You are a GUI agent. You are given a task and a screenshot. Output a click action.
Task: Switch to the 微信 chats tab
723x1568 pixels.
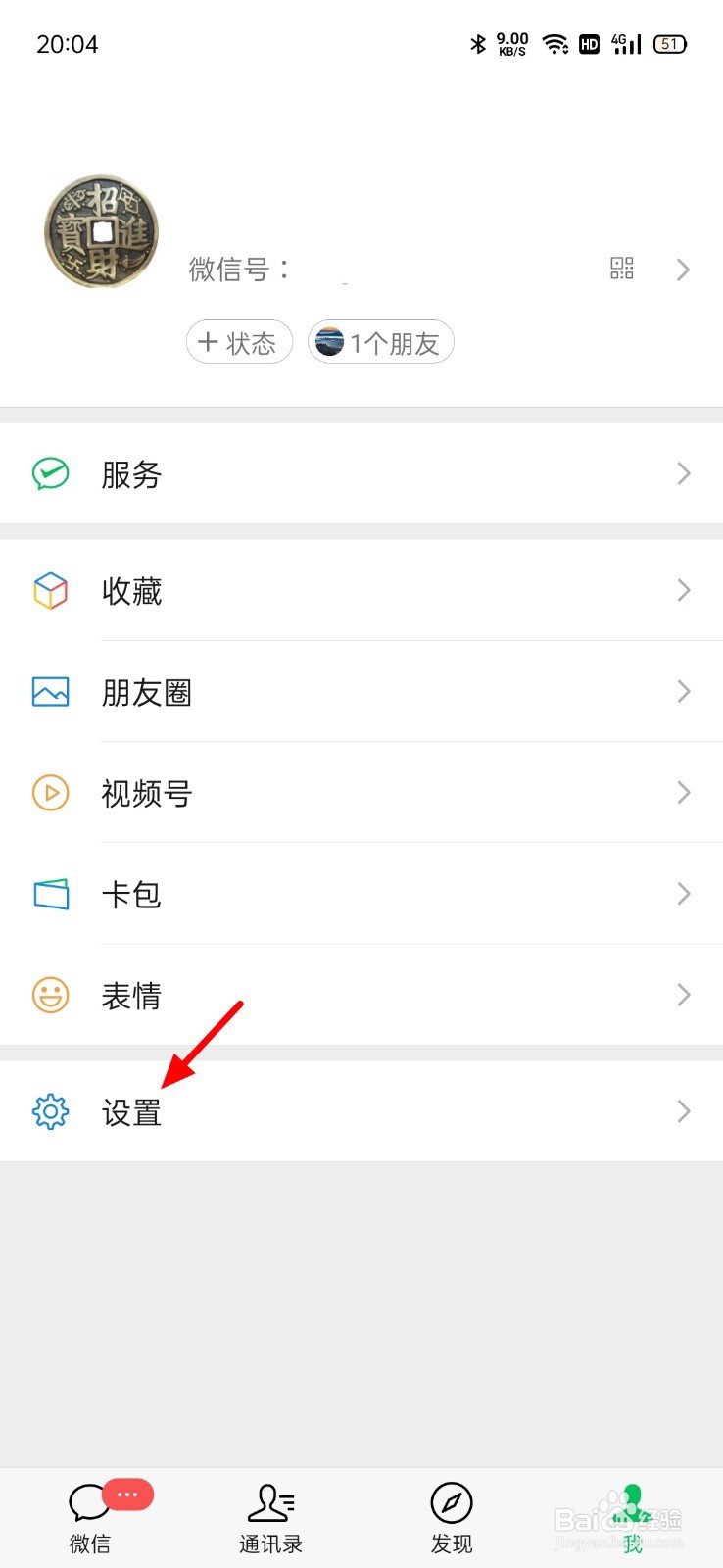[90, 1514]
